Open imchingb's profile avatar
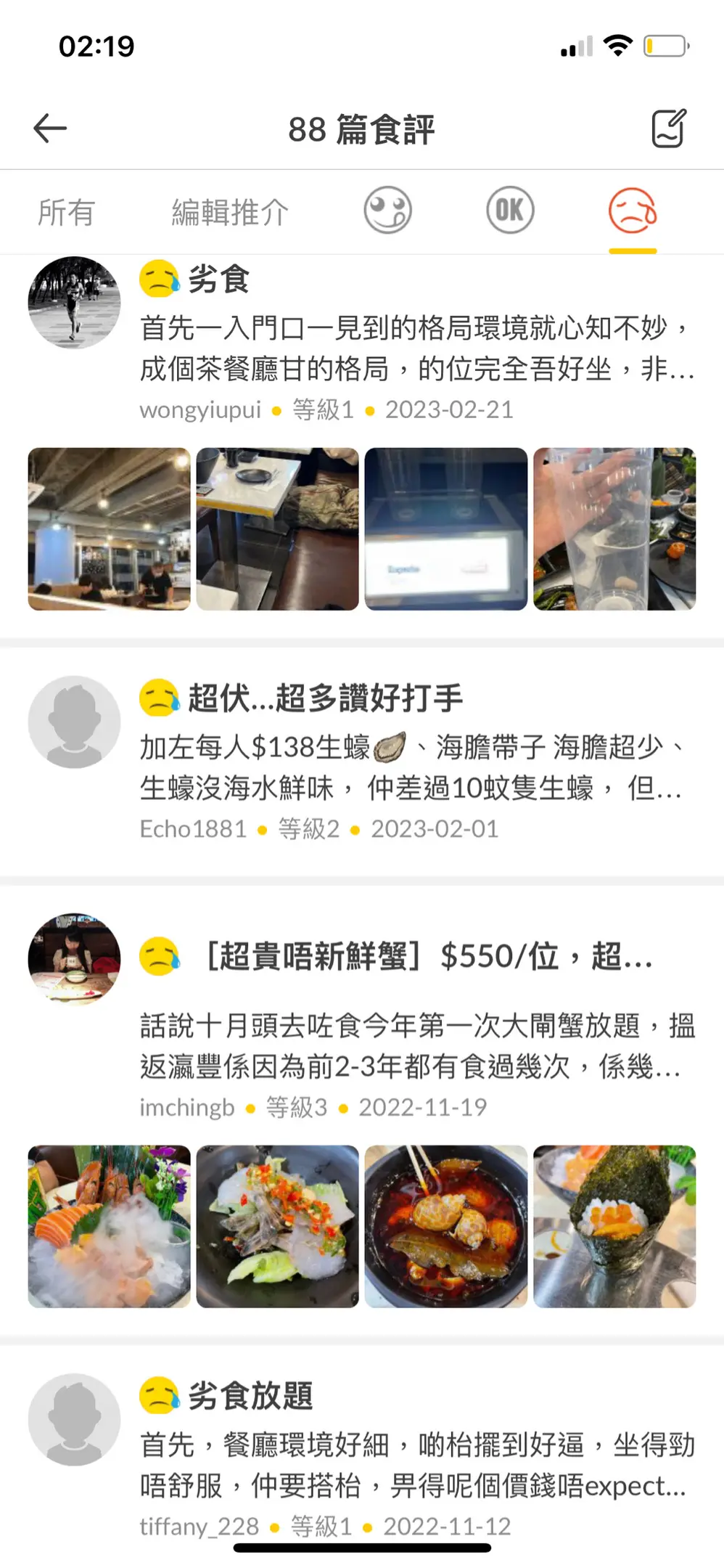This screenshot has height=1568, width=724. click(74, 959)
